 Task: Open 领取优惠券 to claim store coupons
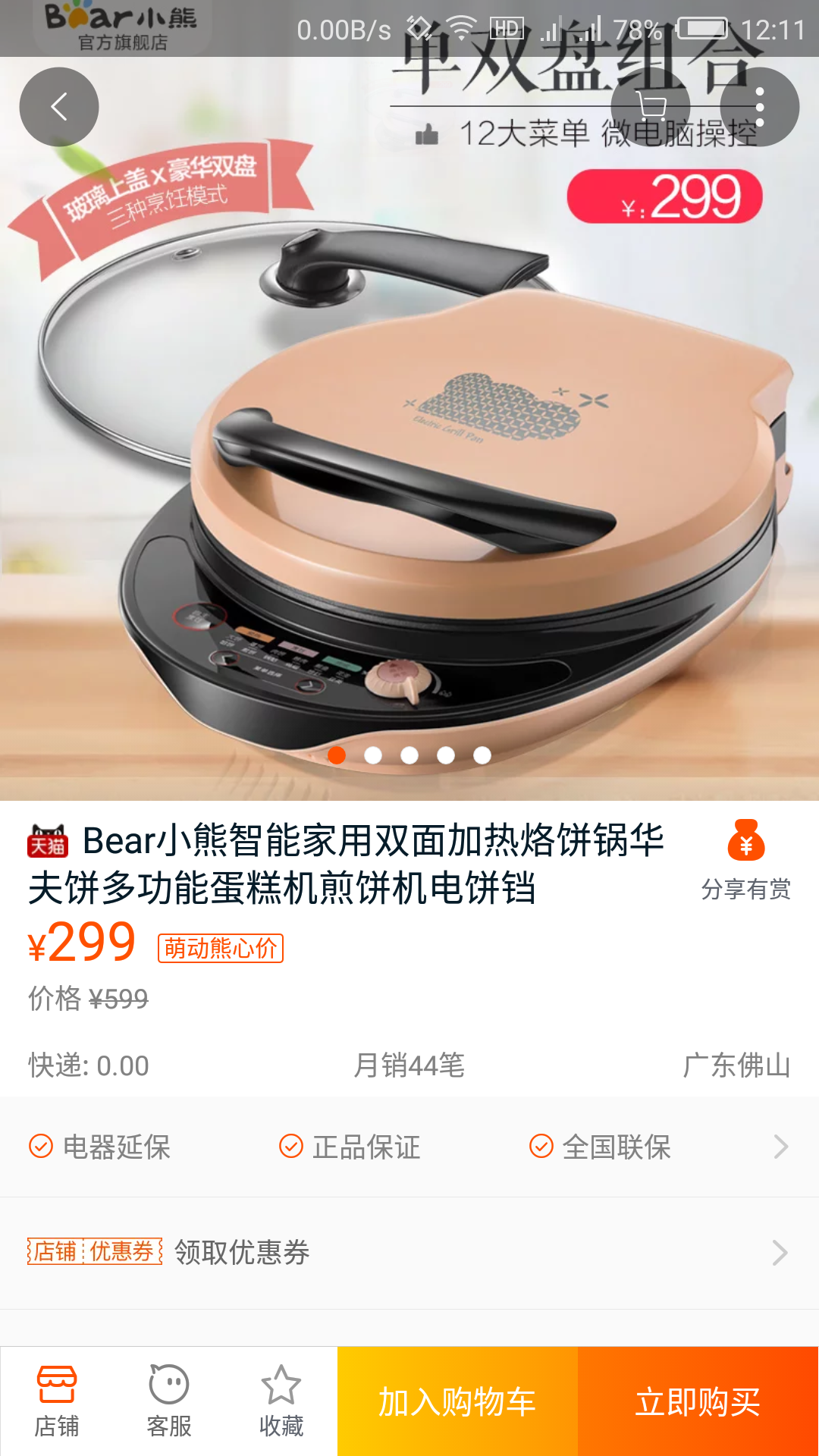(x=409, y=1253)
